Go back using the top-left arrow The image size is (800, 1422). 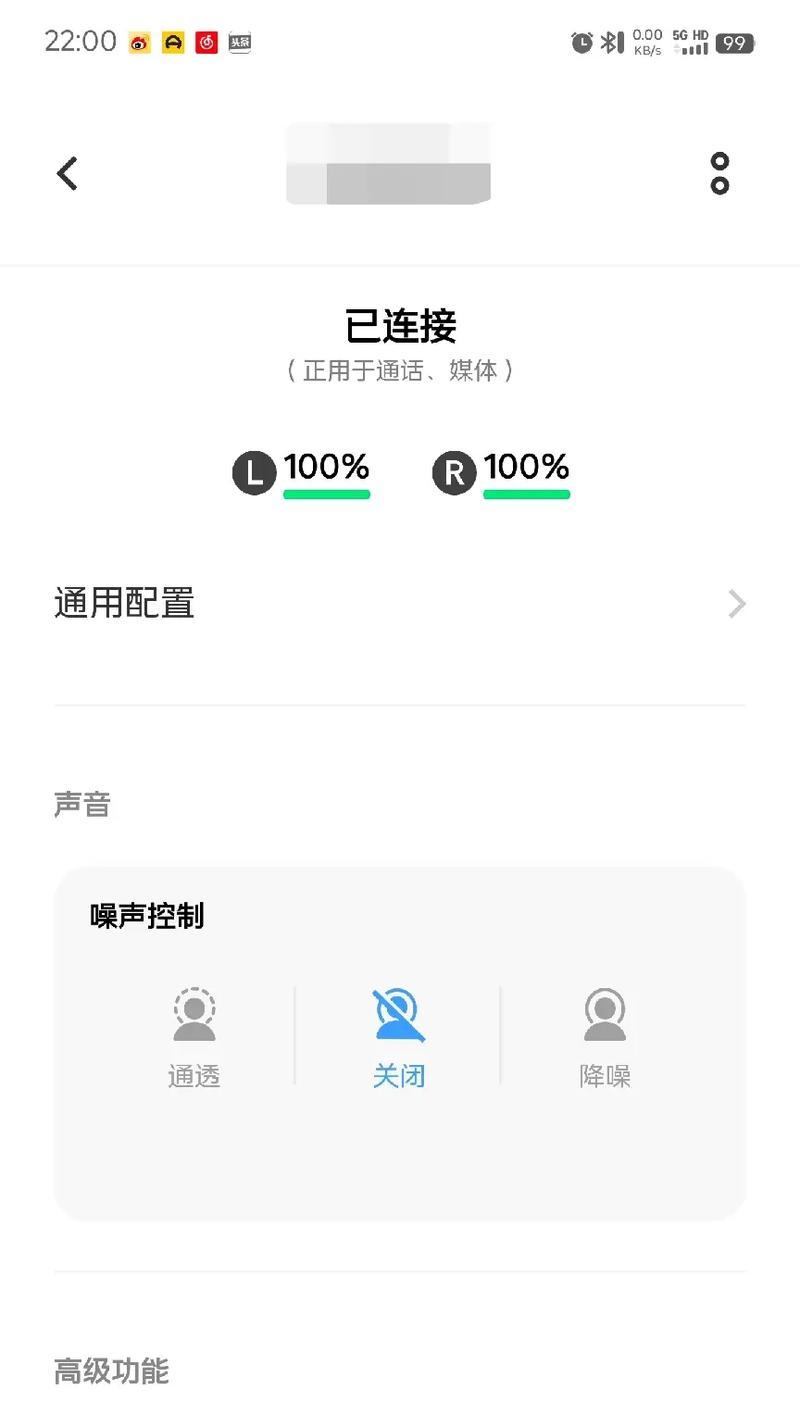point(67,173)
